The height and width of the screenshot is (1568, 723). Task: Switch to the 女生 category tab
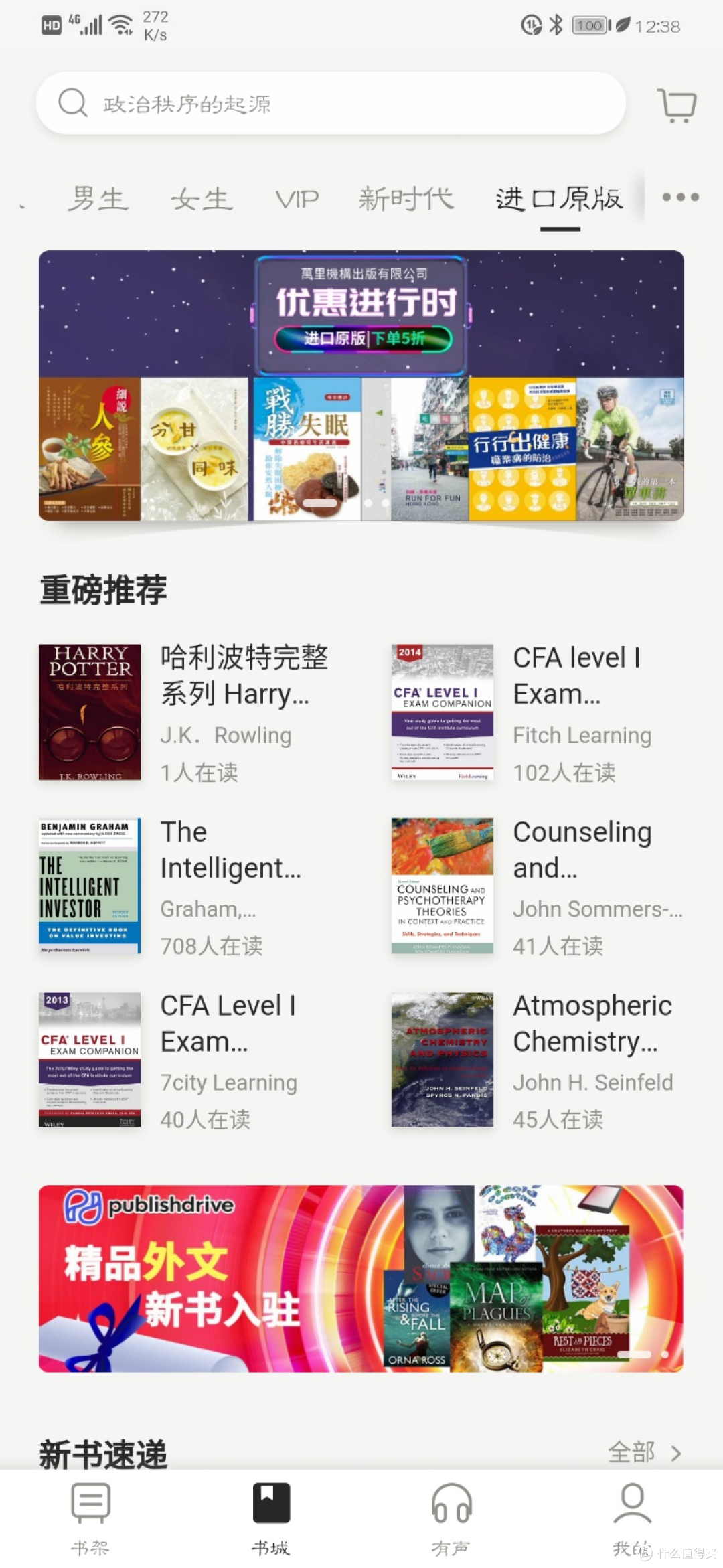202,199
